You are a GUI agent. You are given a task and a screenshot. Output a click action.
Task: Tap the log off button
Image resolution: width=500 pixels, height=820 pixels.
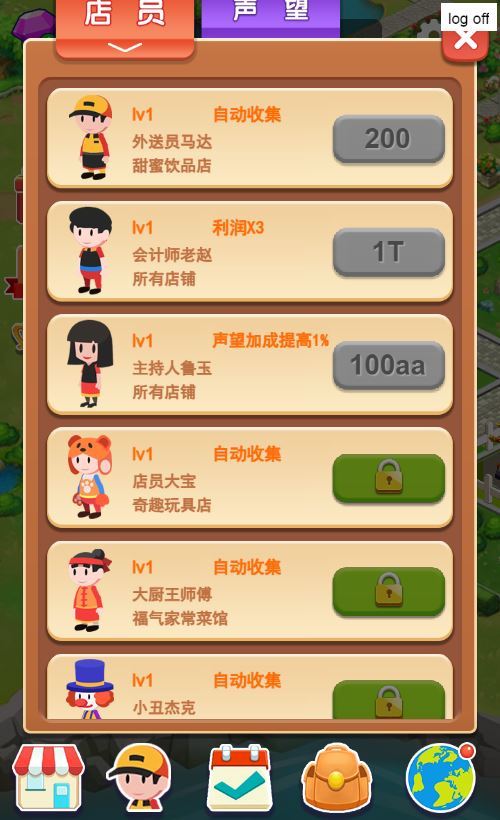click(468, 18)
